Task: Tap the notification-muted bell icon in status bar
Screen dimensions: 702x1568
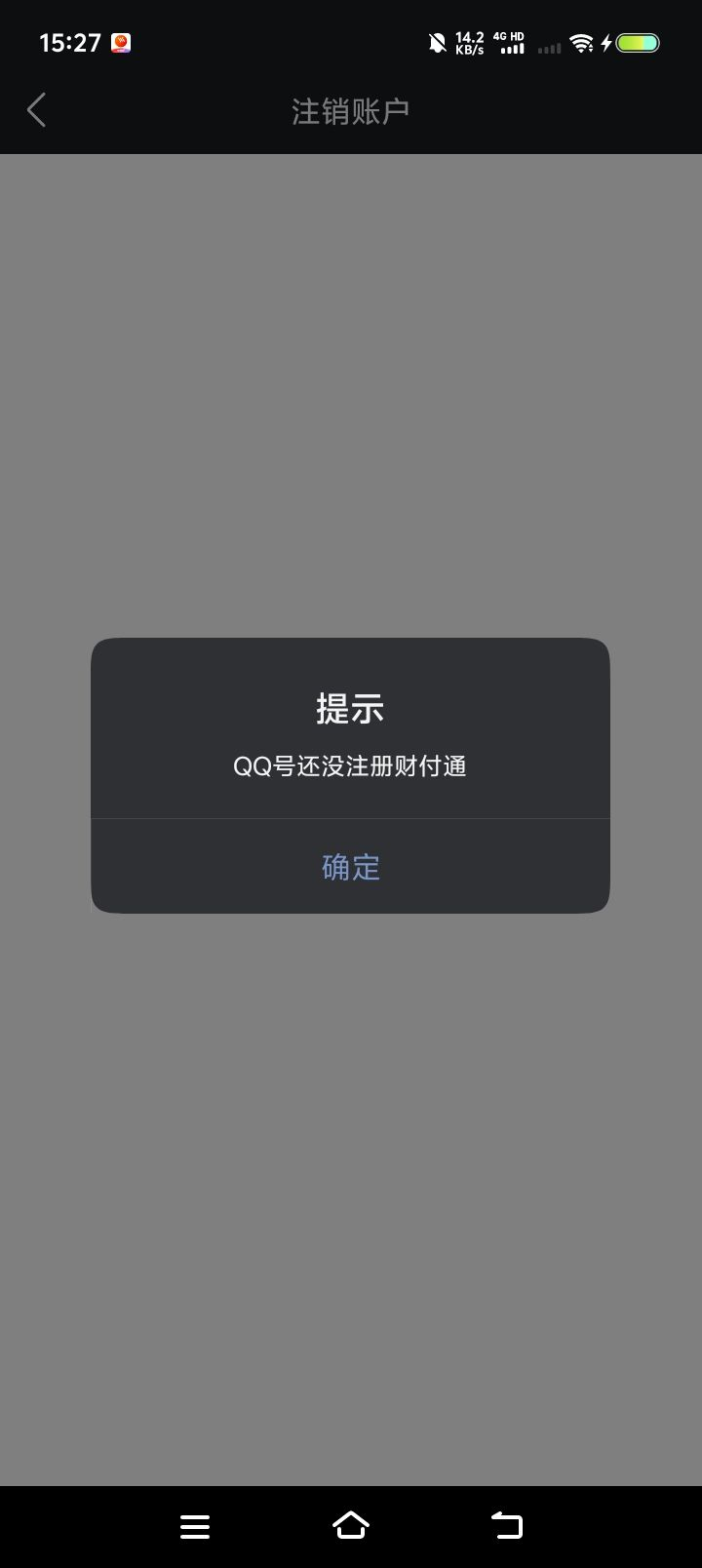Action: point(437,42)
